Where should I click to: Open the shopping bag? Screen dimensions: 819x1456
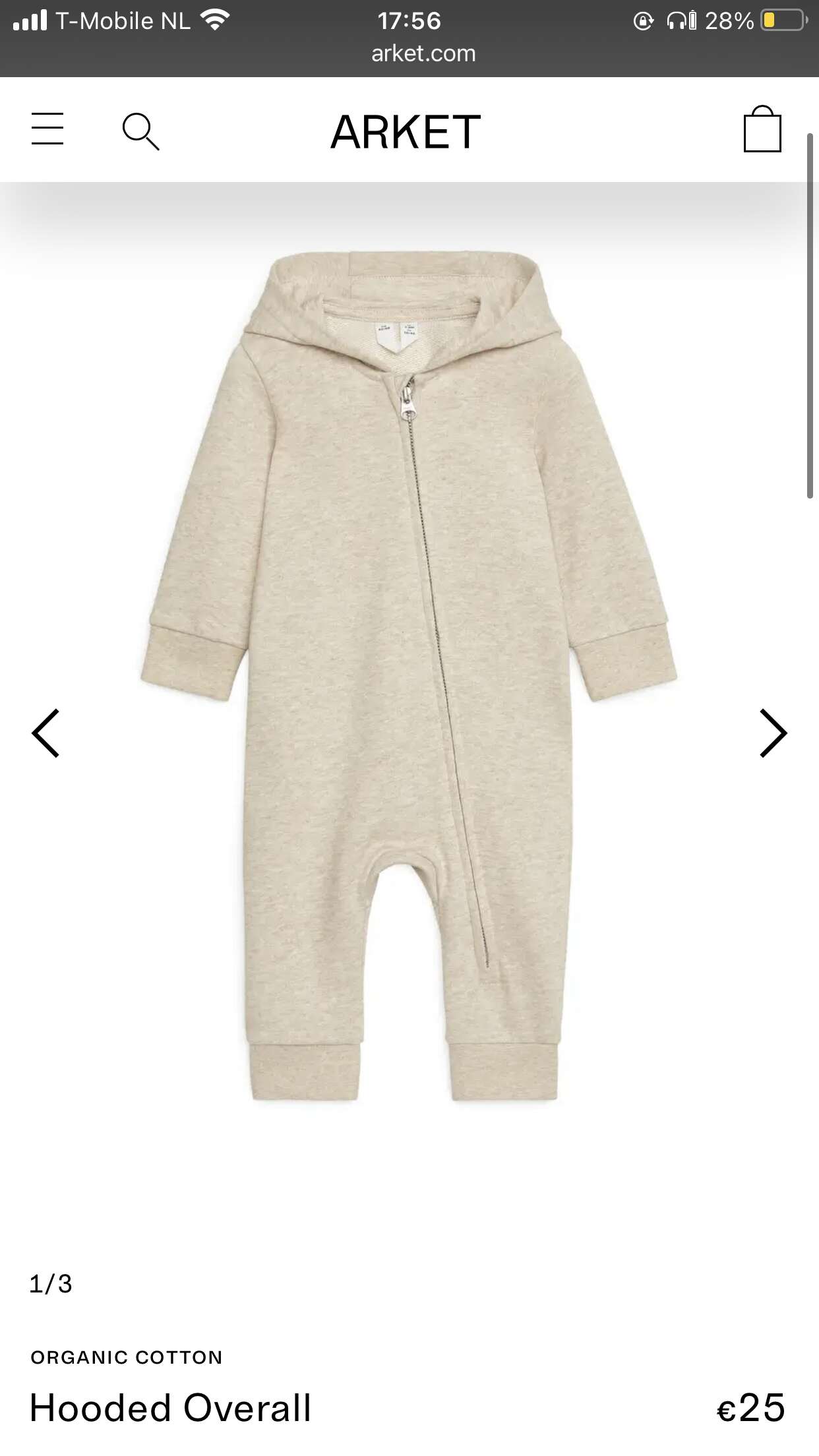click(x=762, y=130)
